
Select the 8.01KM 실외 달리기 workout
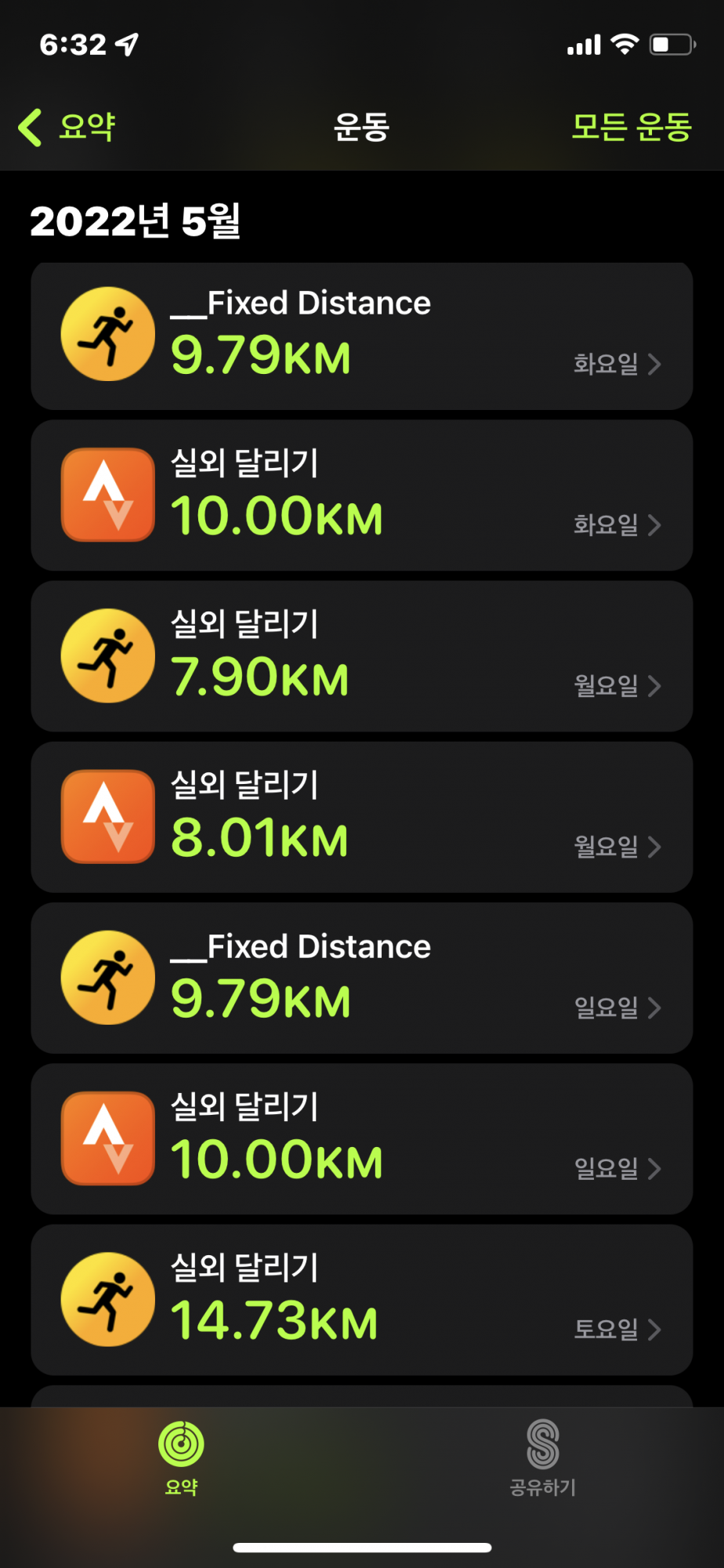pos(361,817)
